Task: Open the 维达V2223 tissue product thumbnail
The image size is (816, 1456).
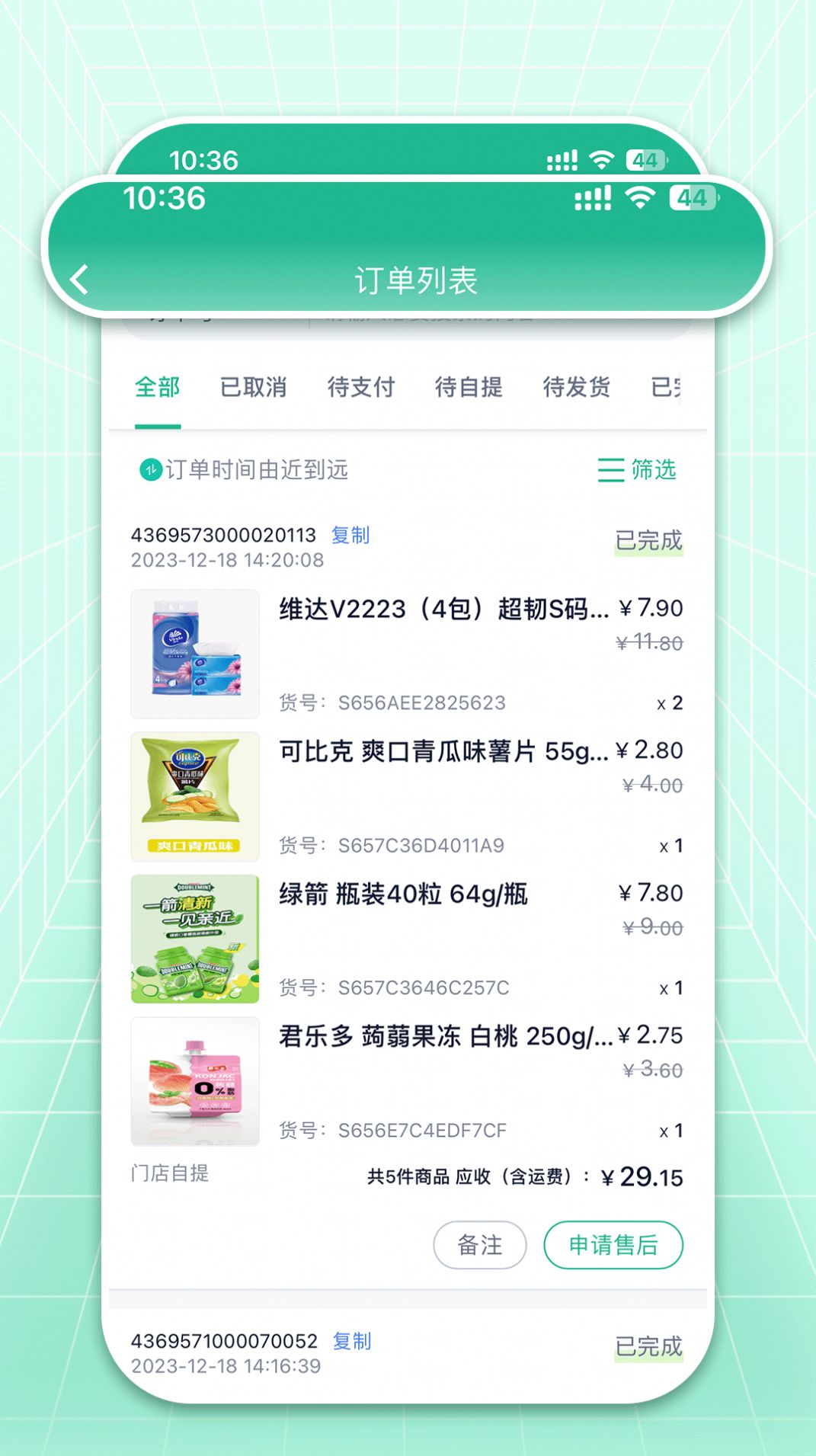Action: coord(194,654)
